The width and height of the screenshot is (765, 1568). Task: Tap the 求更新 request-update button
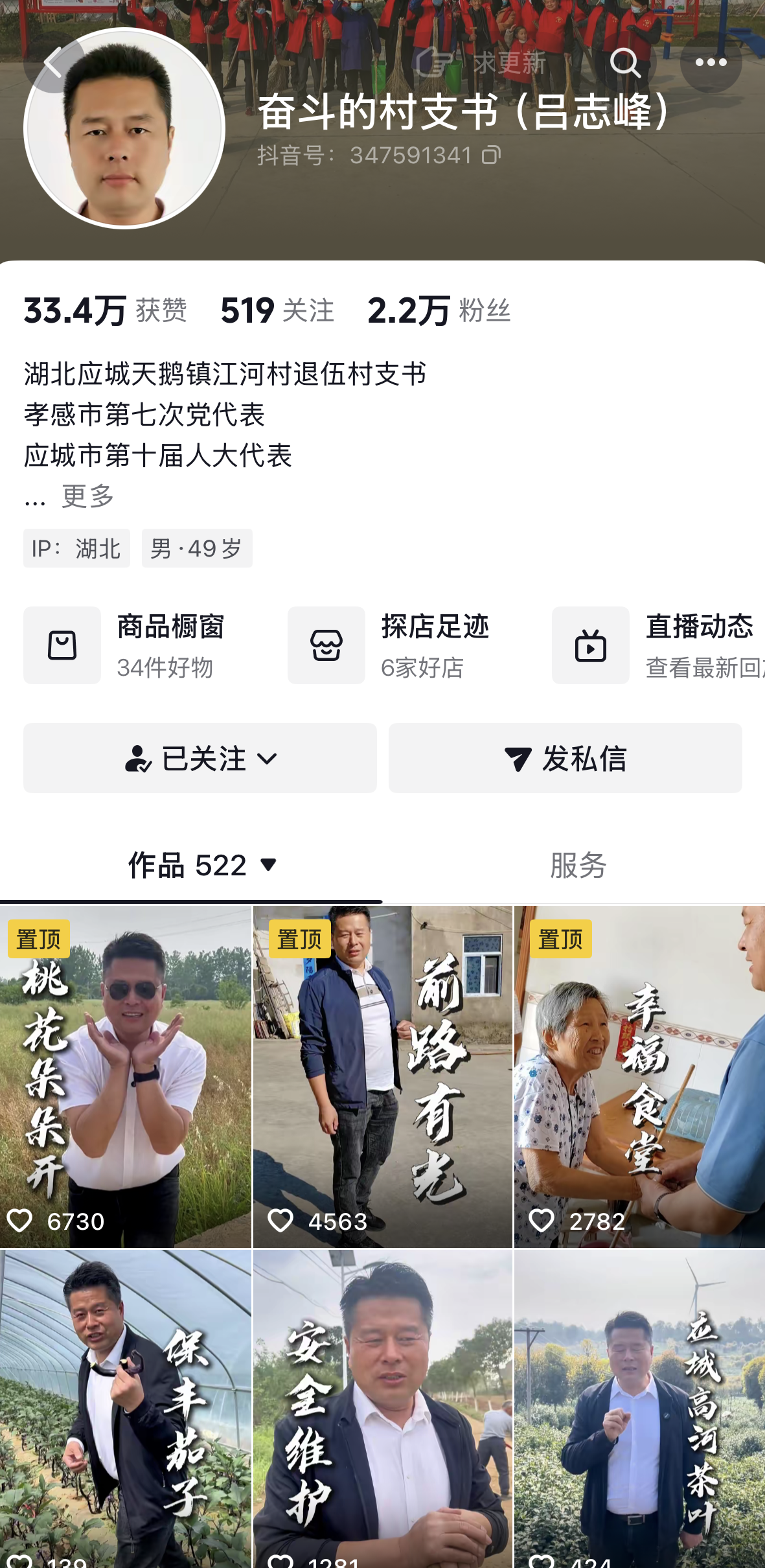pos(483,63)
